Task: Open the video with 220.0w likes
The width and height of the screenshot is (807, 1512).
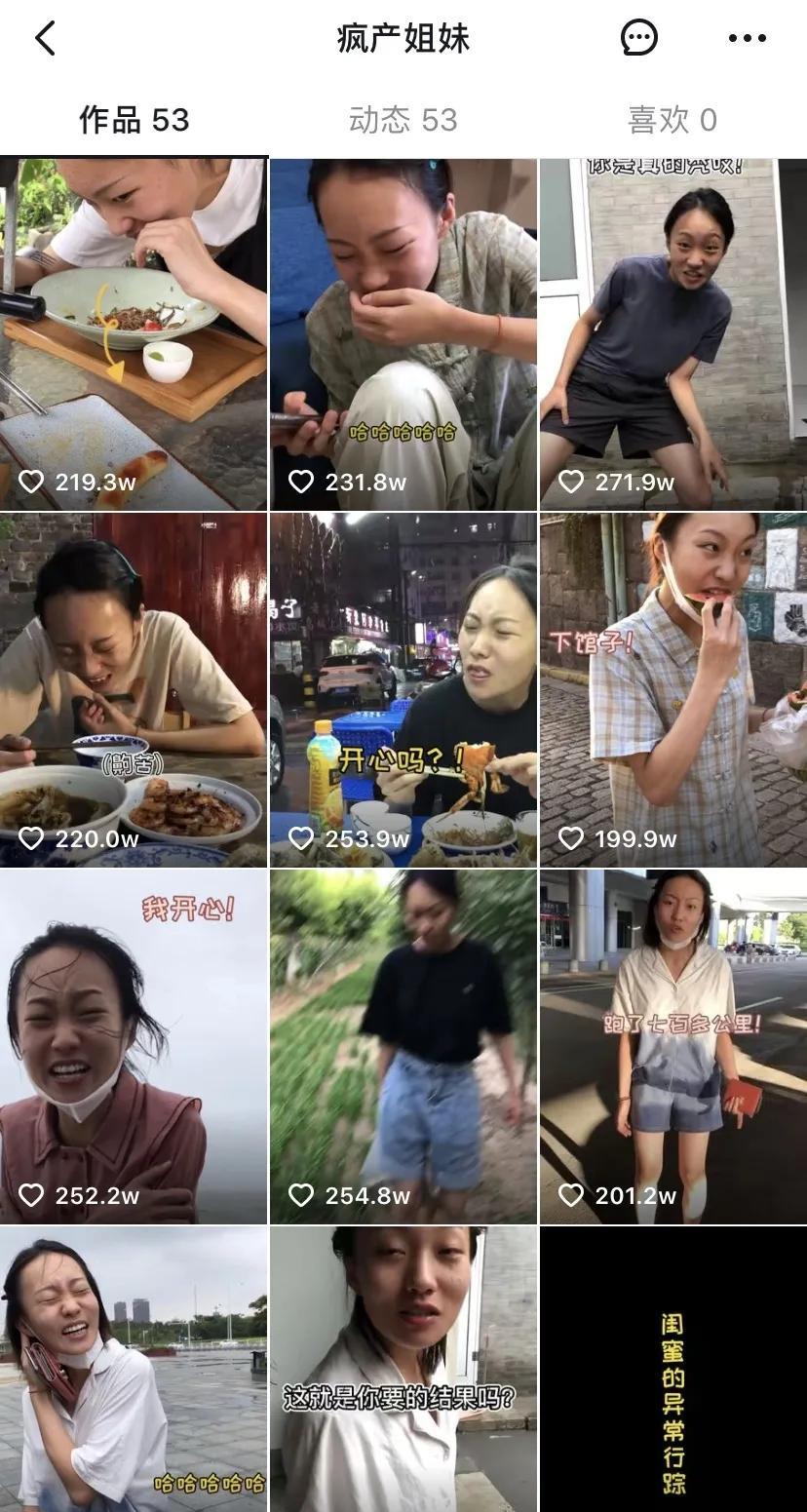Action: pyautogui.click(x=134, y=689)
